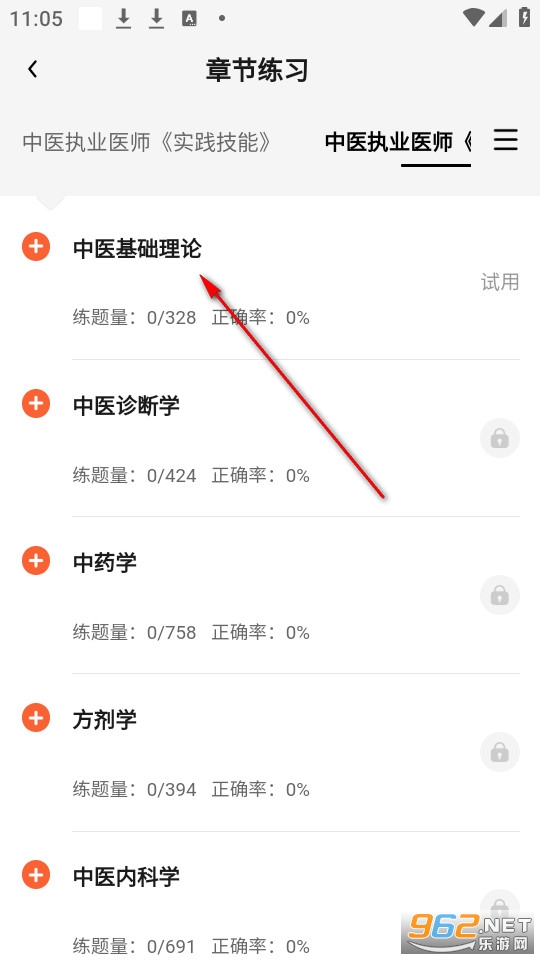Tap the lock icon for 中药学

click(x=500, y=595)
